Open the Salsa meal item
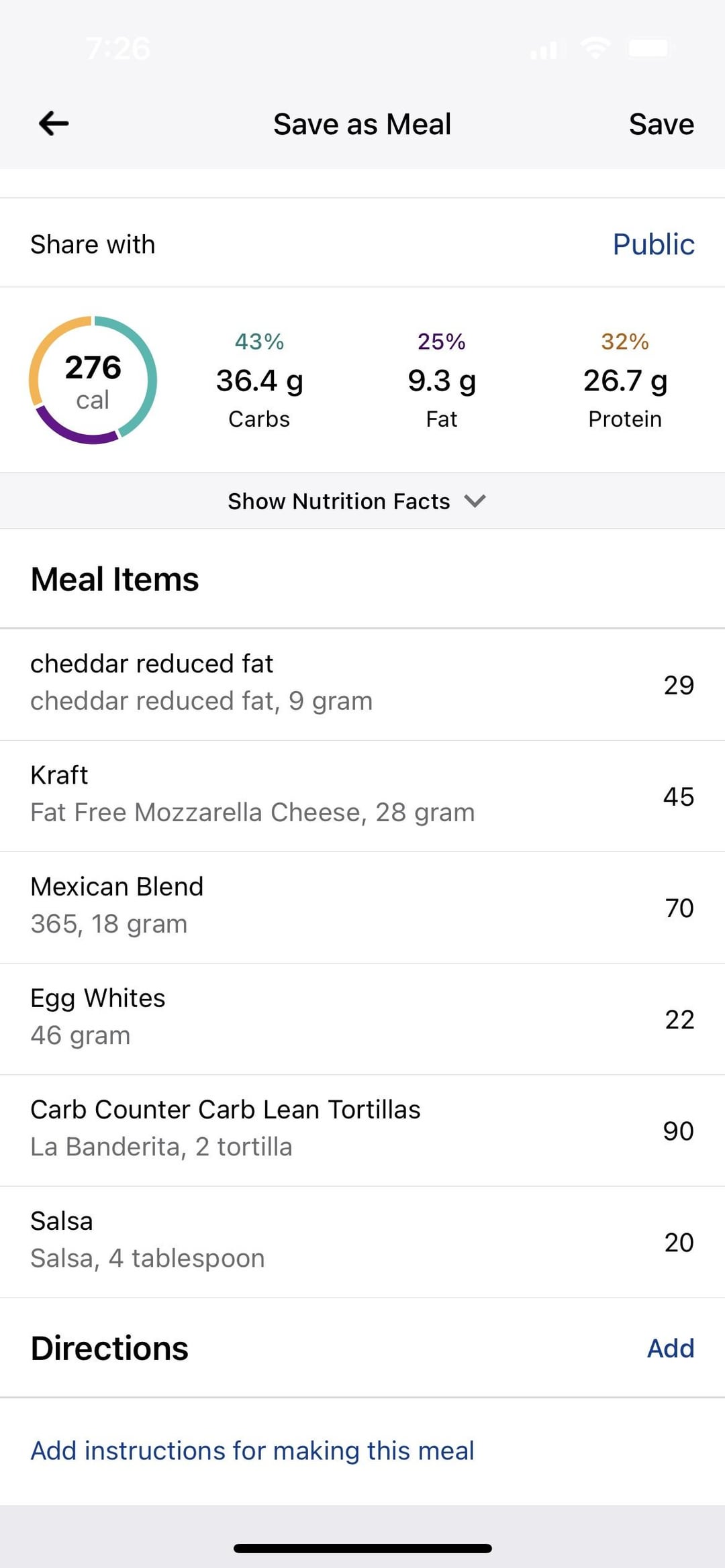 [362, 1241]
